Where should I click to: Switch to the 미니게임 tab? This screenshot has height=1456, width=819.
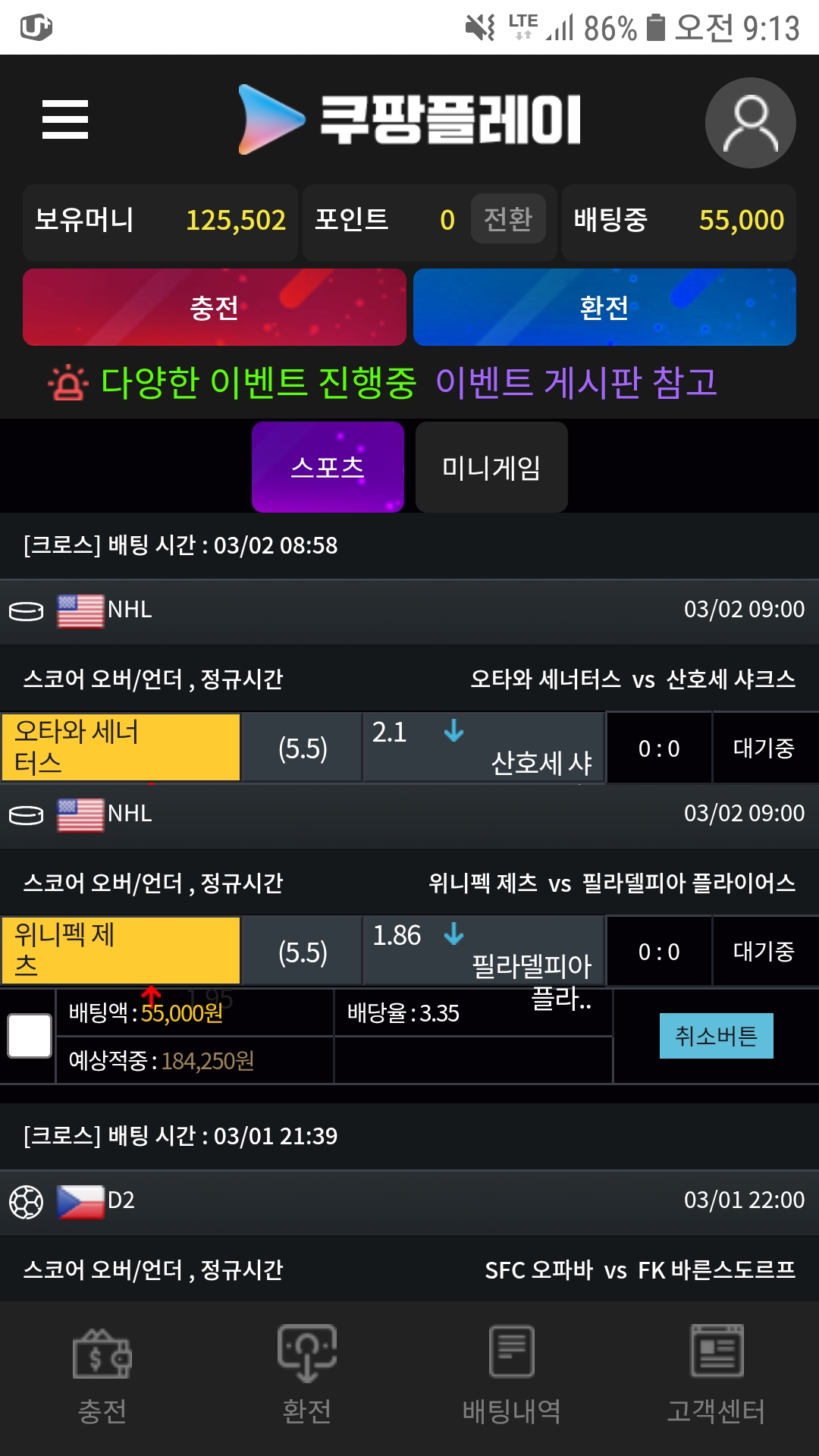point(491,467)
